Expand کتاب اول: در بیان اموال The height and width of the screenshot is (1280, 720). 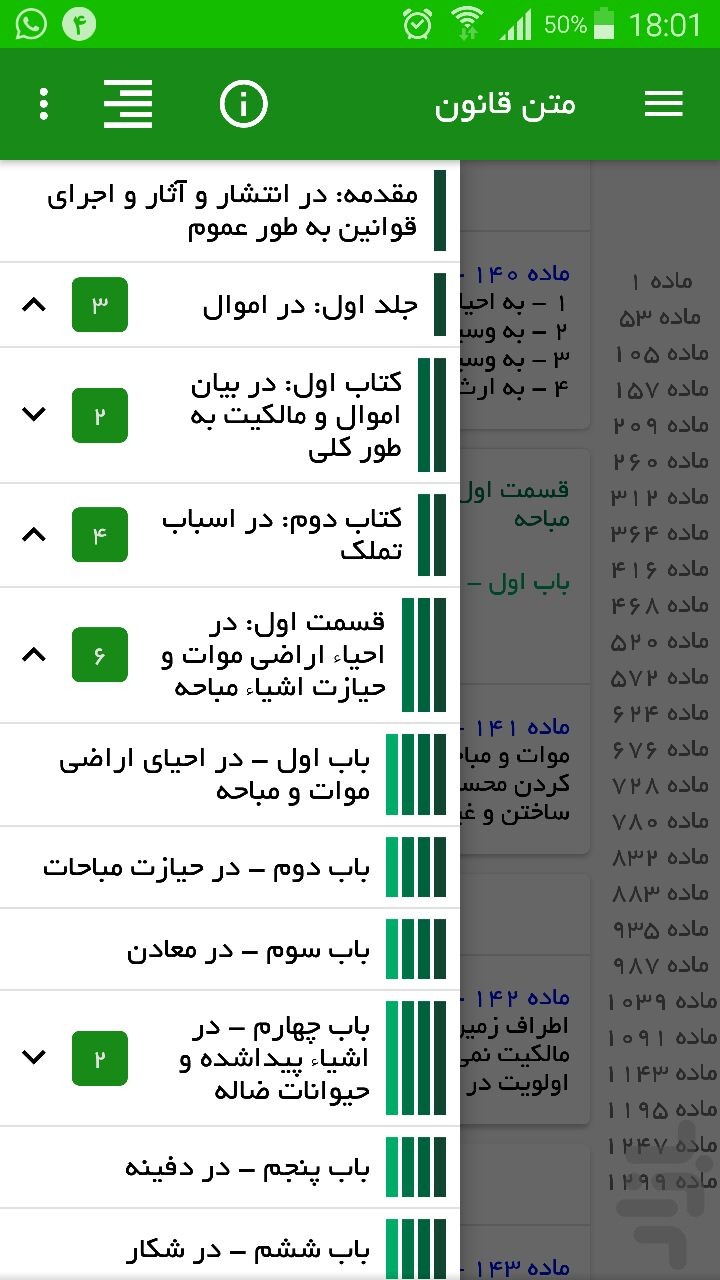click(x=34, y=415)
